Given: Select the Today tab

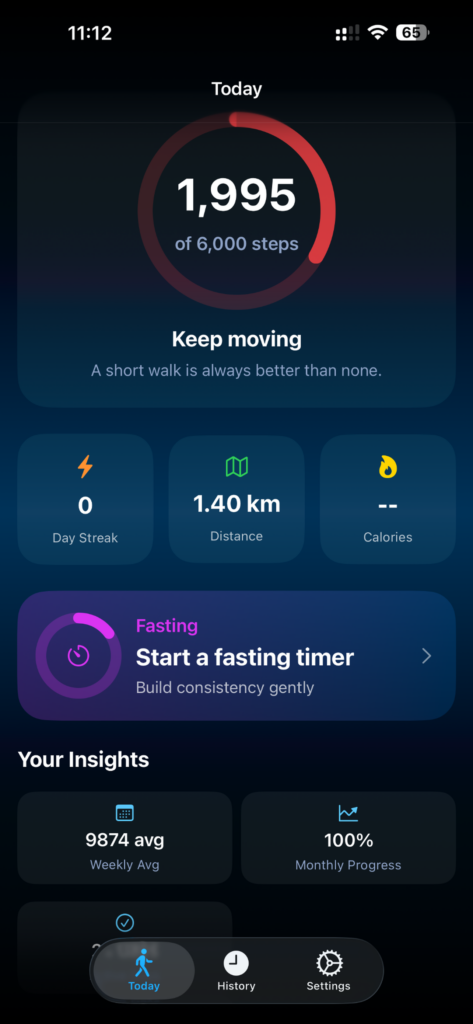Looking at the screenshot, I should pos(144,971).
